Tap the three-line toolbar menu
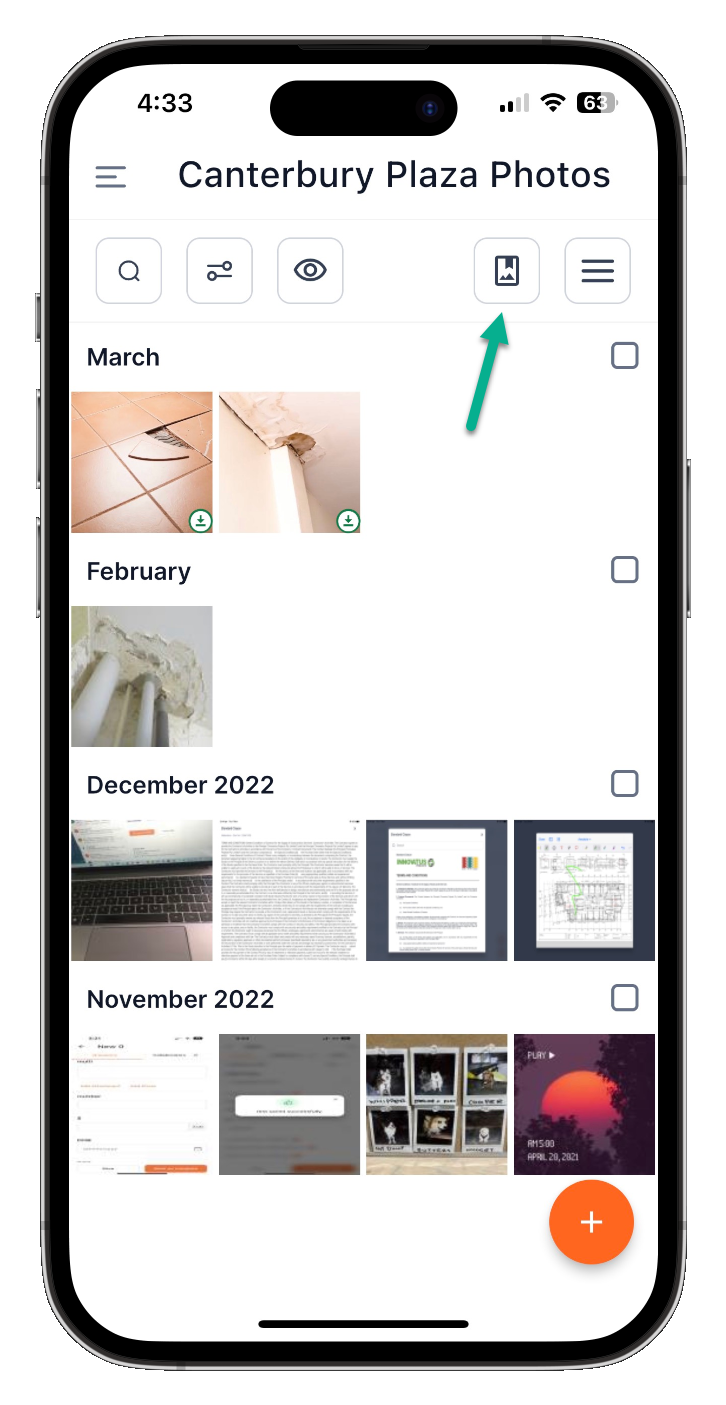Screen dimensions: 726x1405 pyautogui.click(x=597, y=271)
